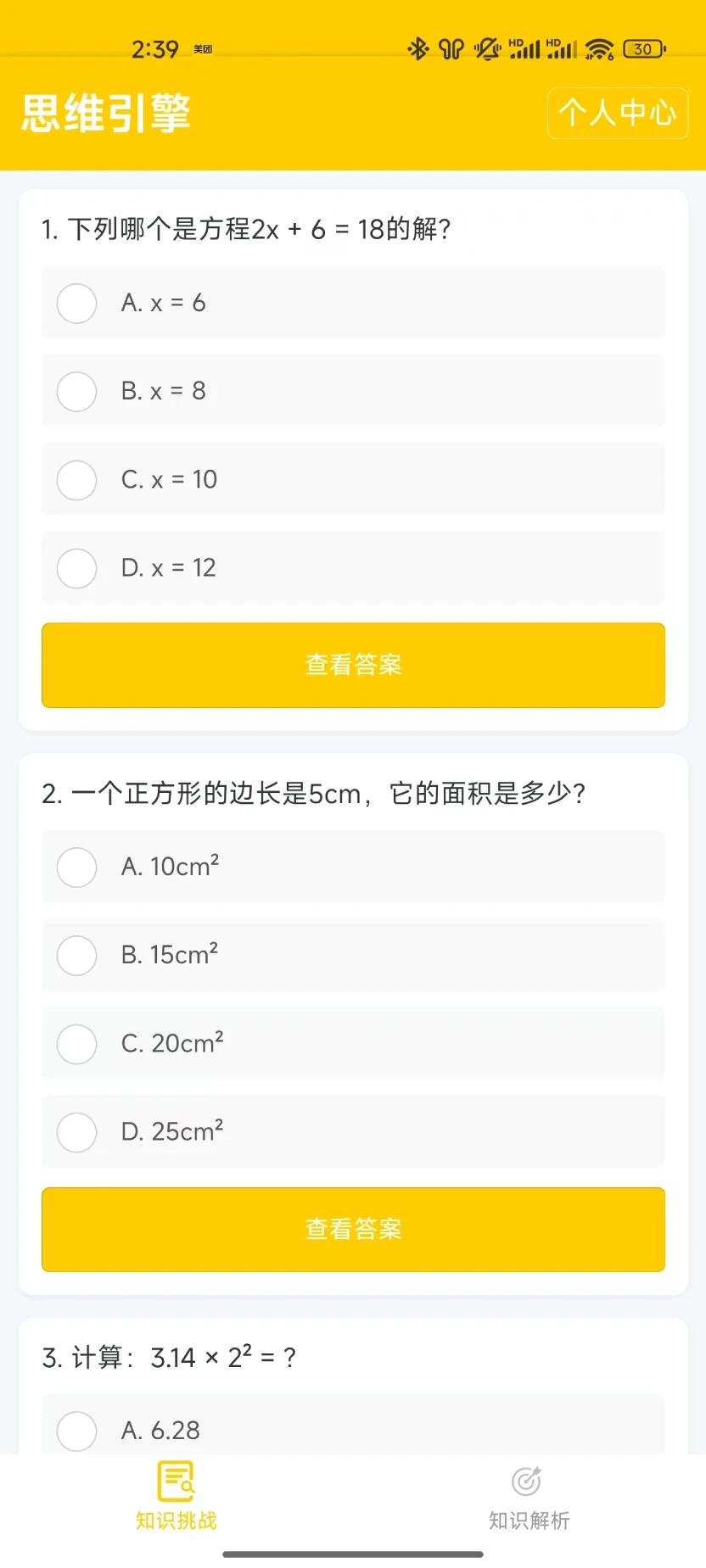Click 查看答案 under question 1
This screenshot has height=1568, width=706.
coord(353,665)
